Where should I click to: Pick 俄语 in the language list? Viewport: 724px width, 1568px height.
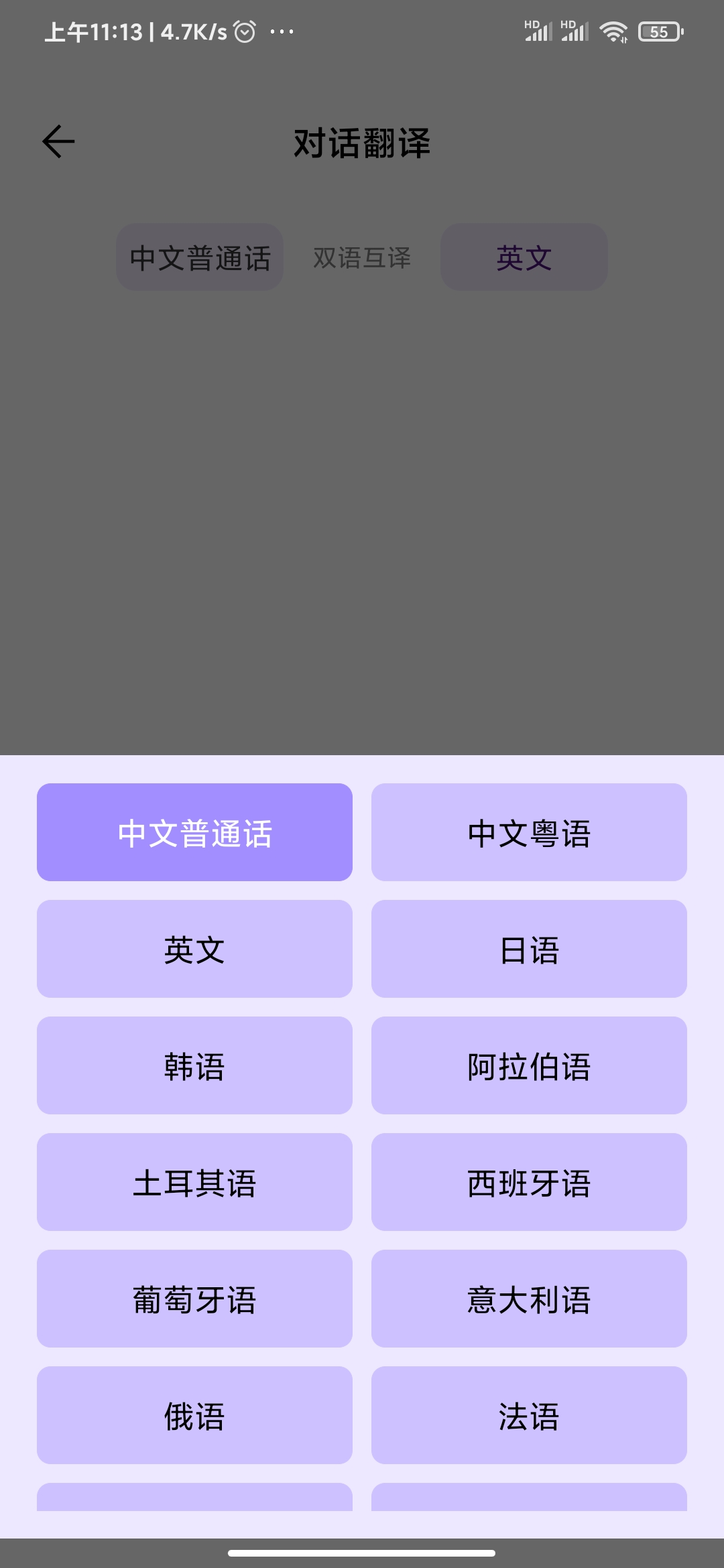click(194, 1415)
